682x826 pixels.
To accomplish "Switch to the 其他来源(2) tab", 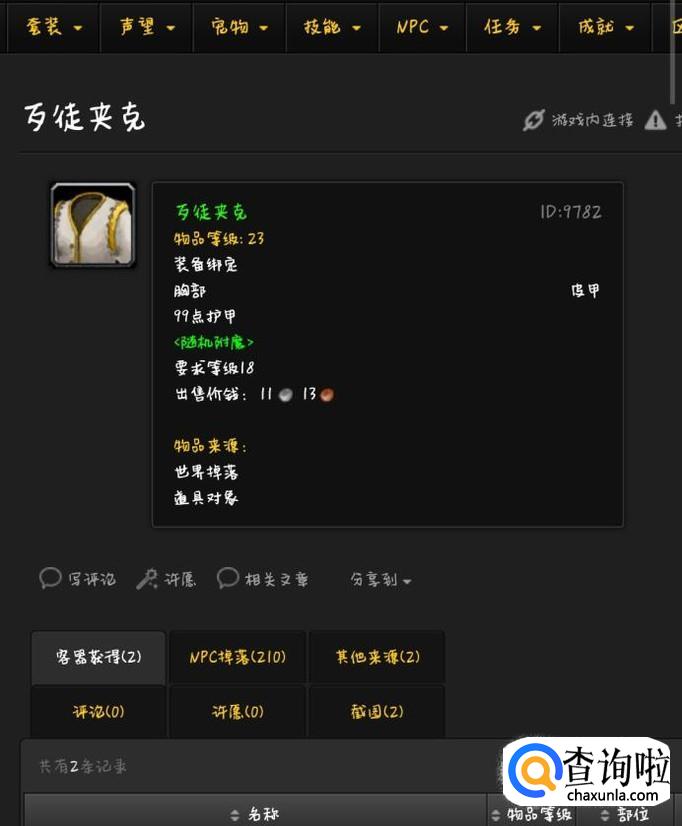I will [x=377, y=657].
